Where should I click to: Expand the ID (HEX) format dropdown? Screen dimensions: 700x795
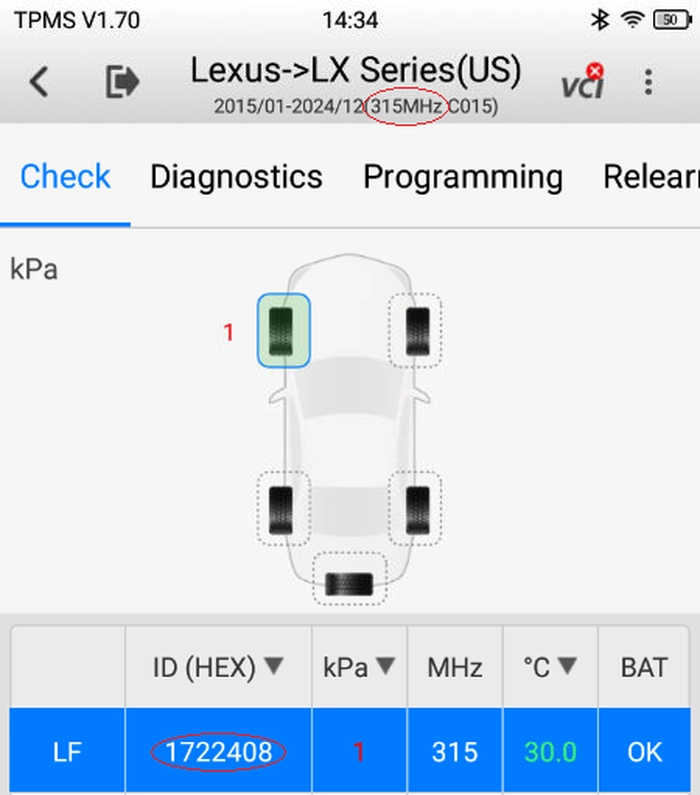point(218,667)
